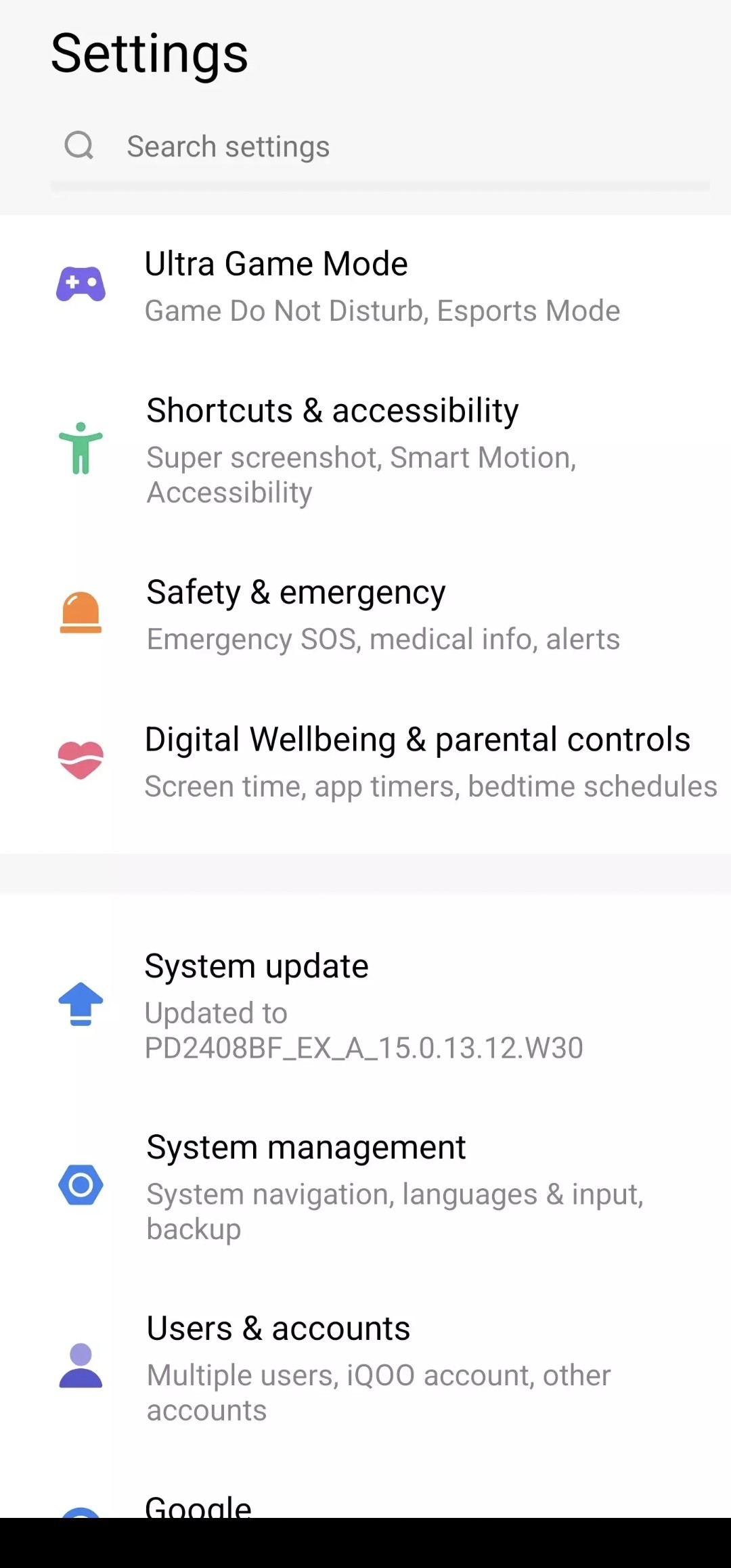This screenshot has height=1568, width=731.
Task: Check the System update row
Action: 365,1005
